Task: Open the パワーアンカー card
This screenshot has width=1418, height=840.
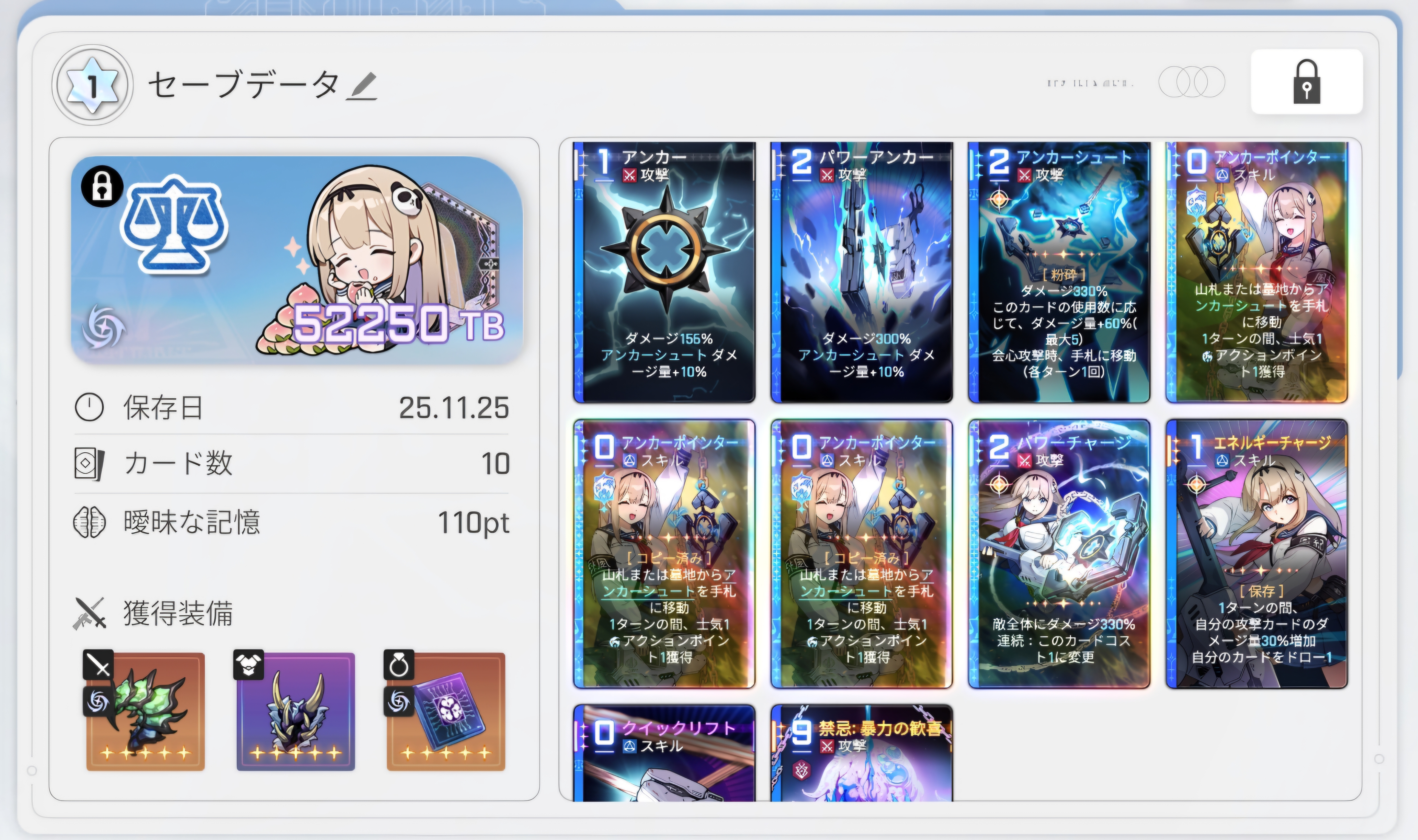Action: [x=861, y=272]
